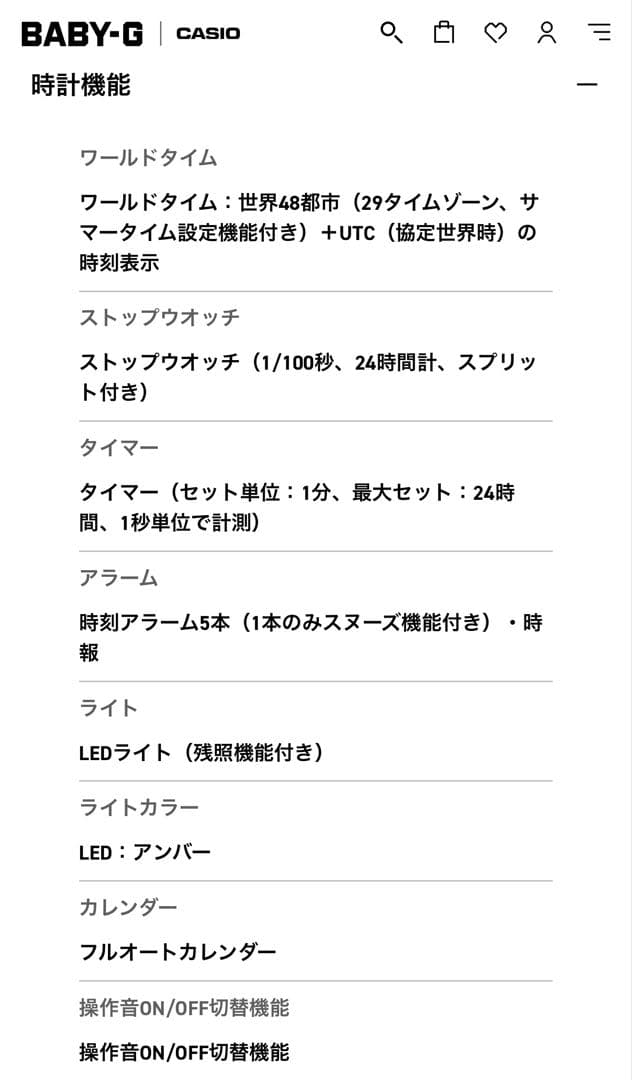The width and height of the screenshot is (632, 1080).
Task: Open the shopping bag
Action: click(x=443, y=33)
